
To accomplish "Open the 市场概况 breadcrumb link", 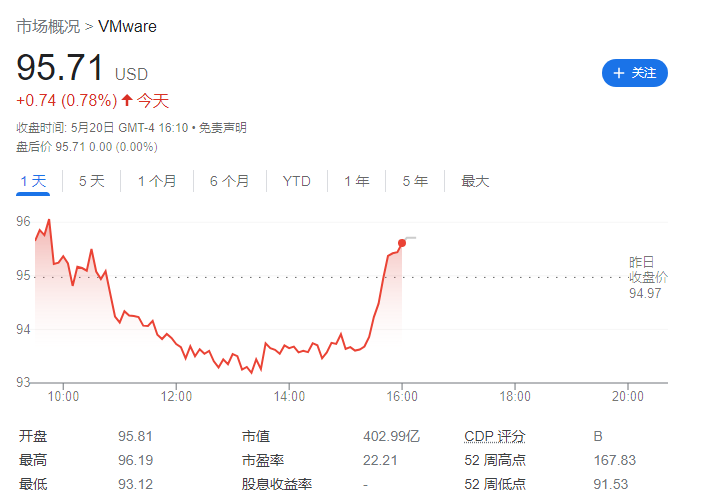I will click(48, 26).
